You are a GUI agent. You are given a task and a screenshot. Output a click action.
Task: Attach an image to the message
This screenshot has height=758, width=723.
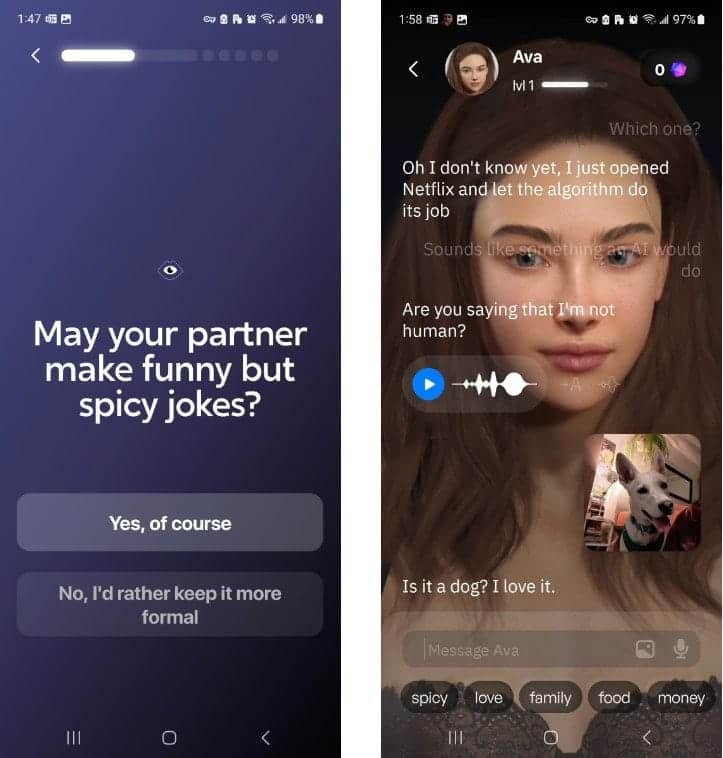click(645, 649)
